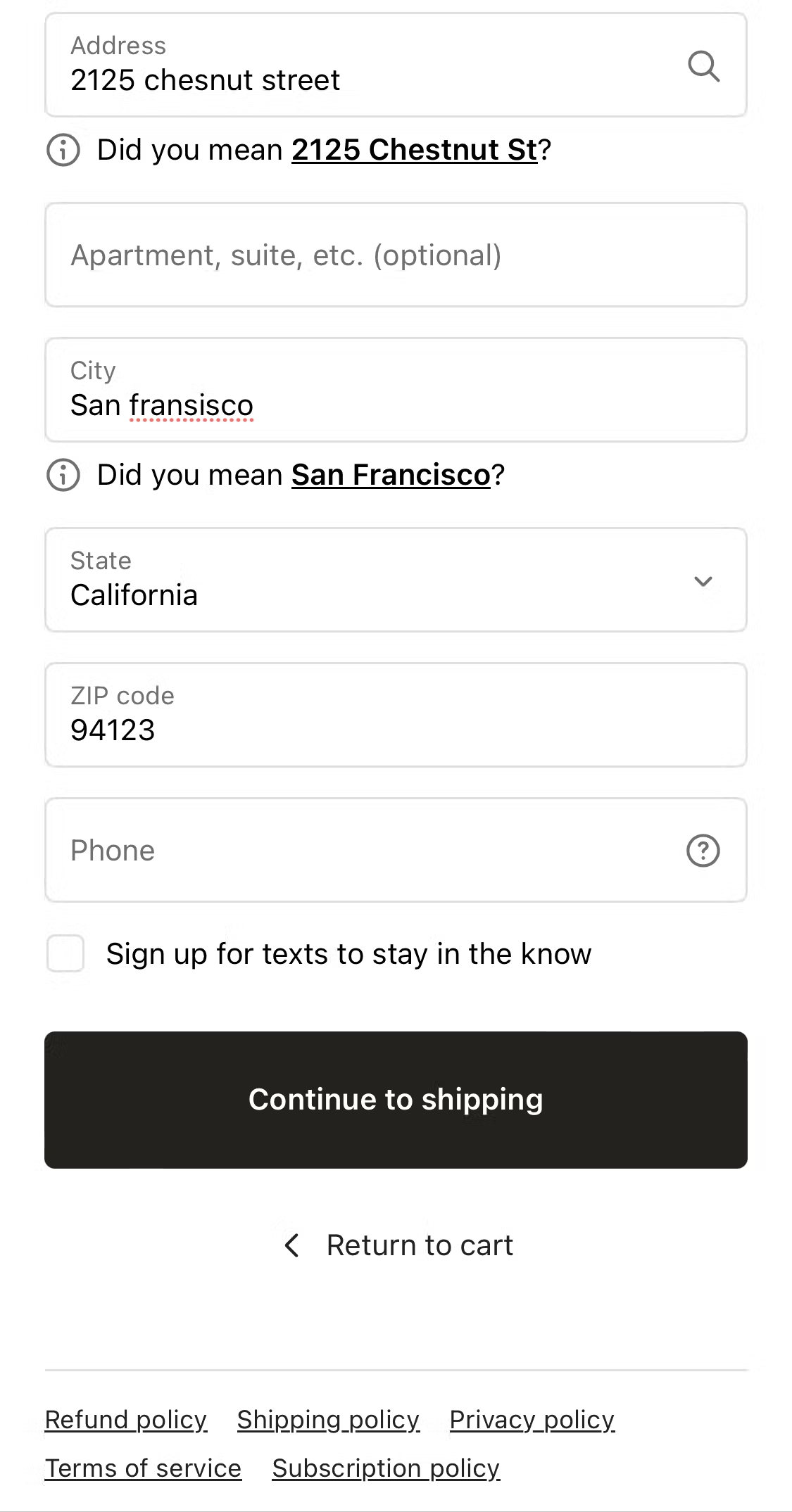Open the Shipping policy page
The image size is (792, 1512).
click(x=327, y=1419)
